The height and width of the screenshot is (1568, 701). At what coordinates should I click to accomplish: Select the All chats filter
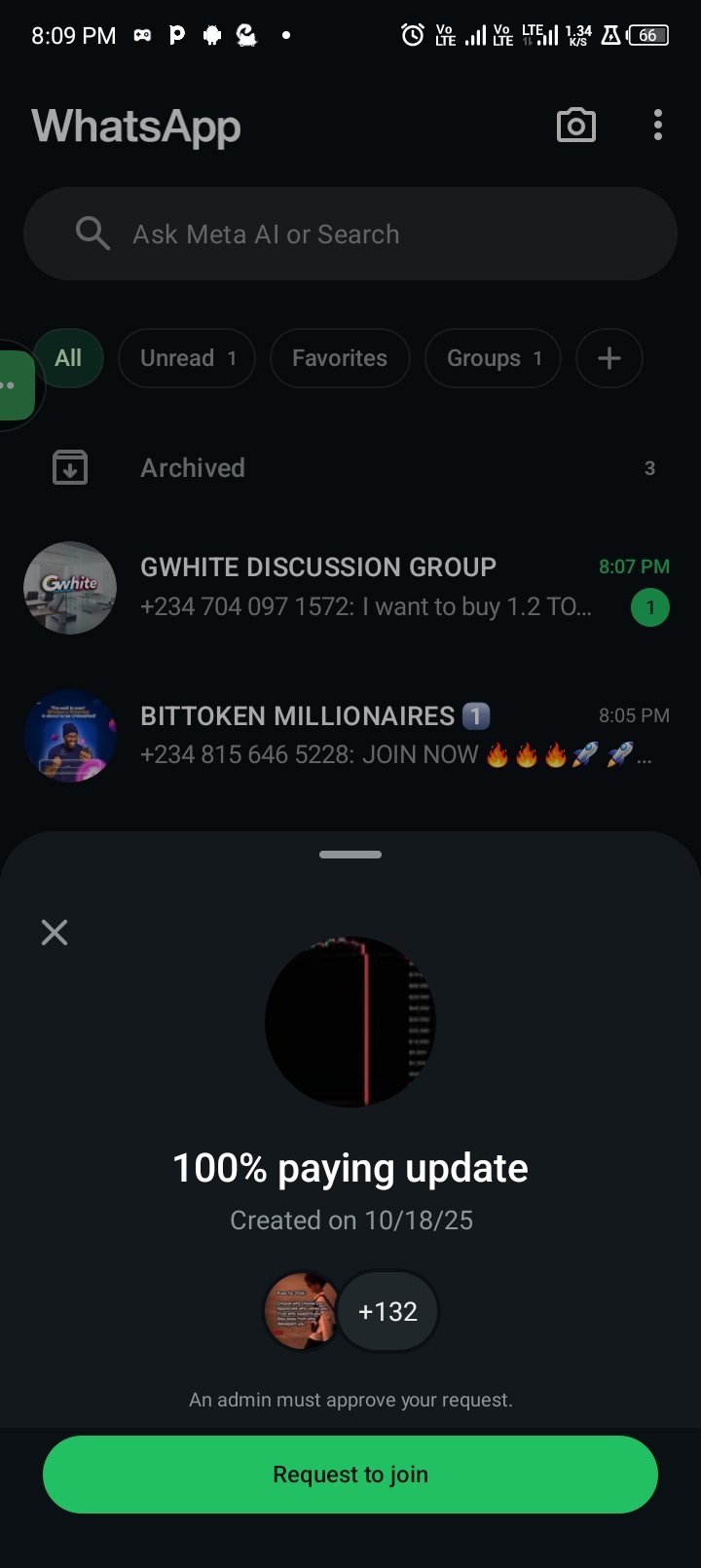coord(68,358)
